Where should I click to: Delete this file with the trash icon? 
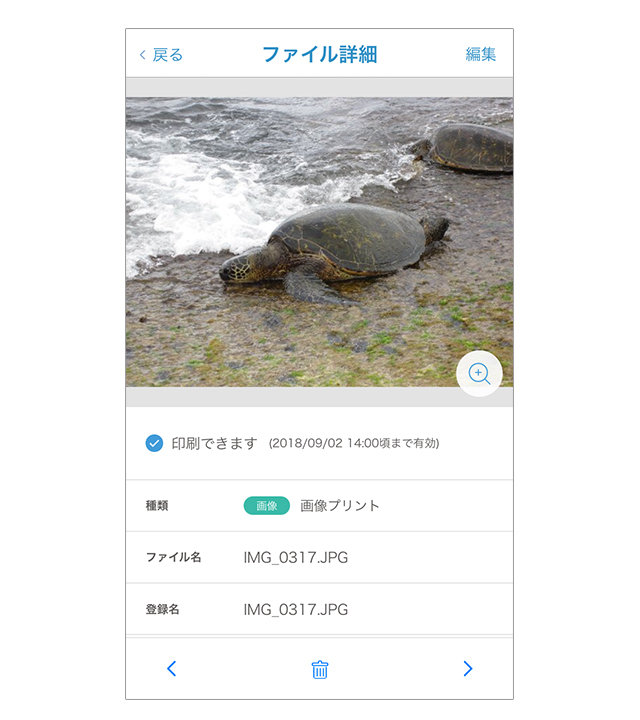320,669
